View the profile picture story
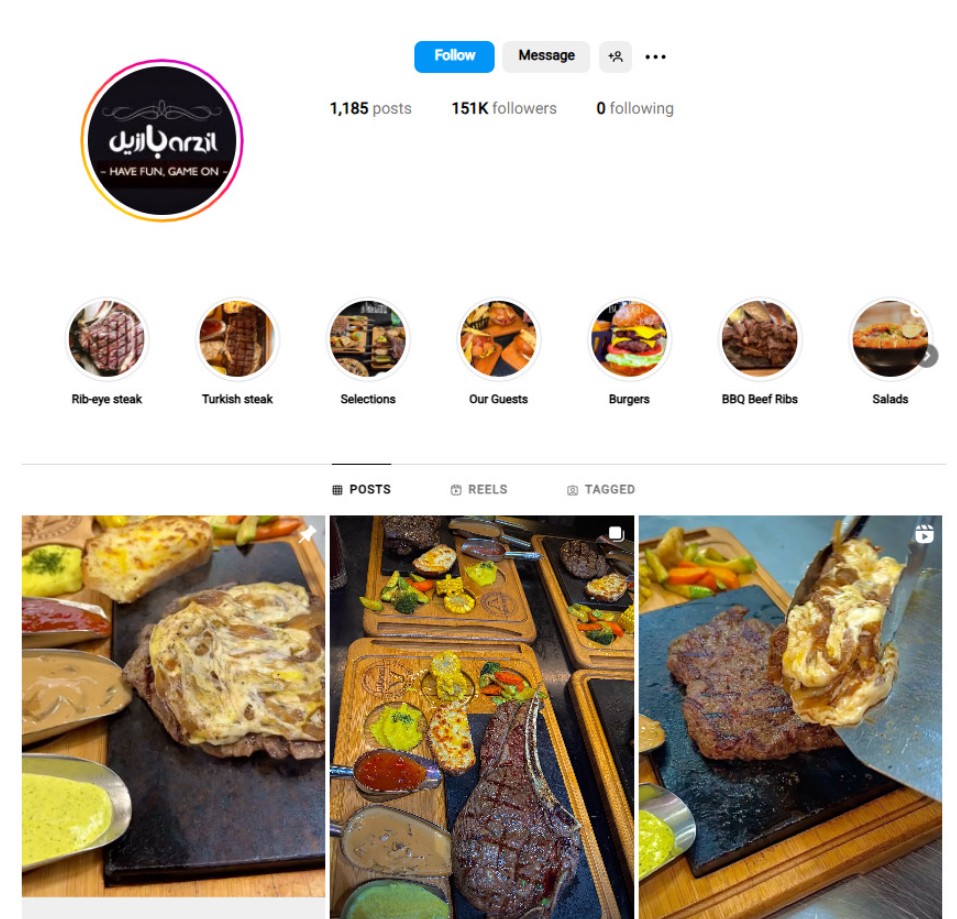This screenshot has width=957, height=919. [162, 141]
